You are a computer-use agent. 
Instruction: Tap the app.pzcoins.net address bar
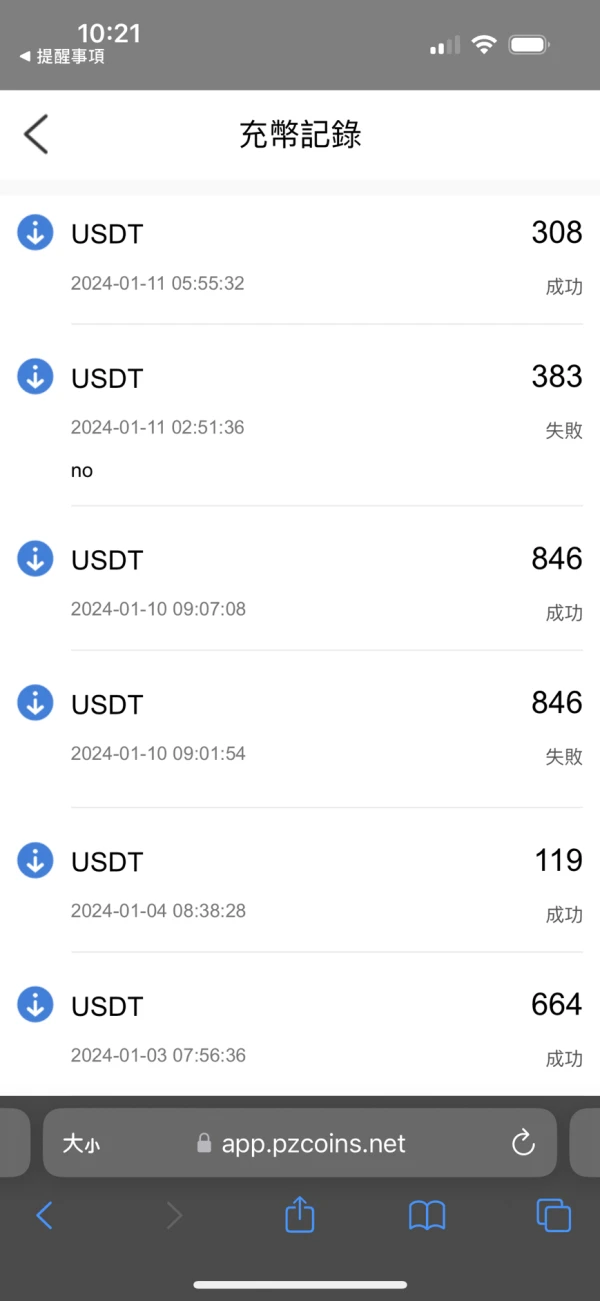point(313,1143)
